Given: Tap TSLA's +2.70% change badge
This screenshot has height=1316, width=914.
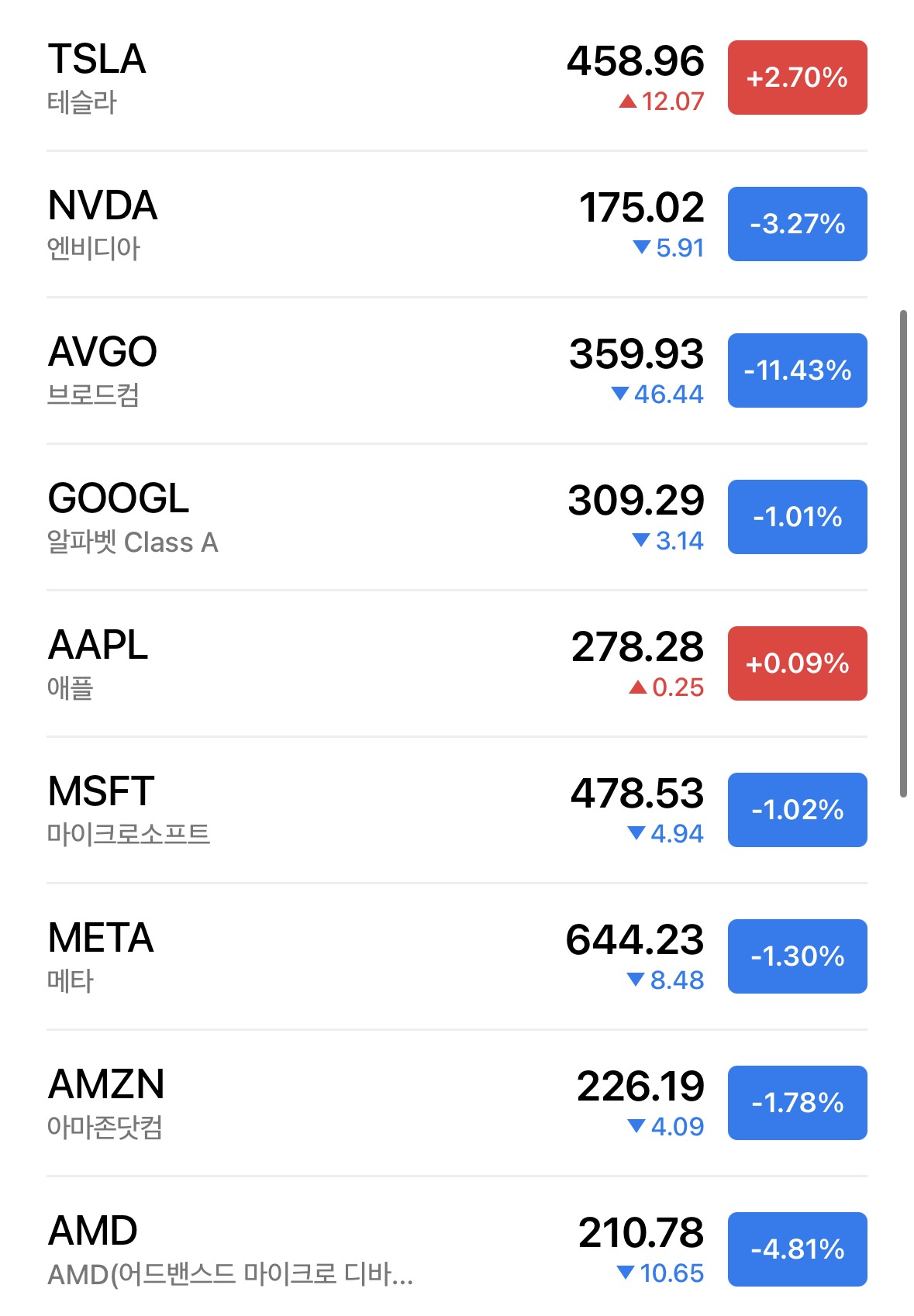Looking at the screenshot, I should 797,78.
